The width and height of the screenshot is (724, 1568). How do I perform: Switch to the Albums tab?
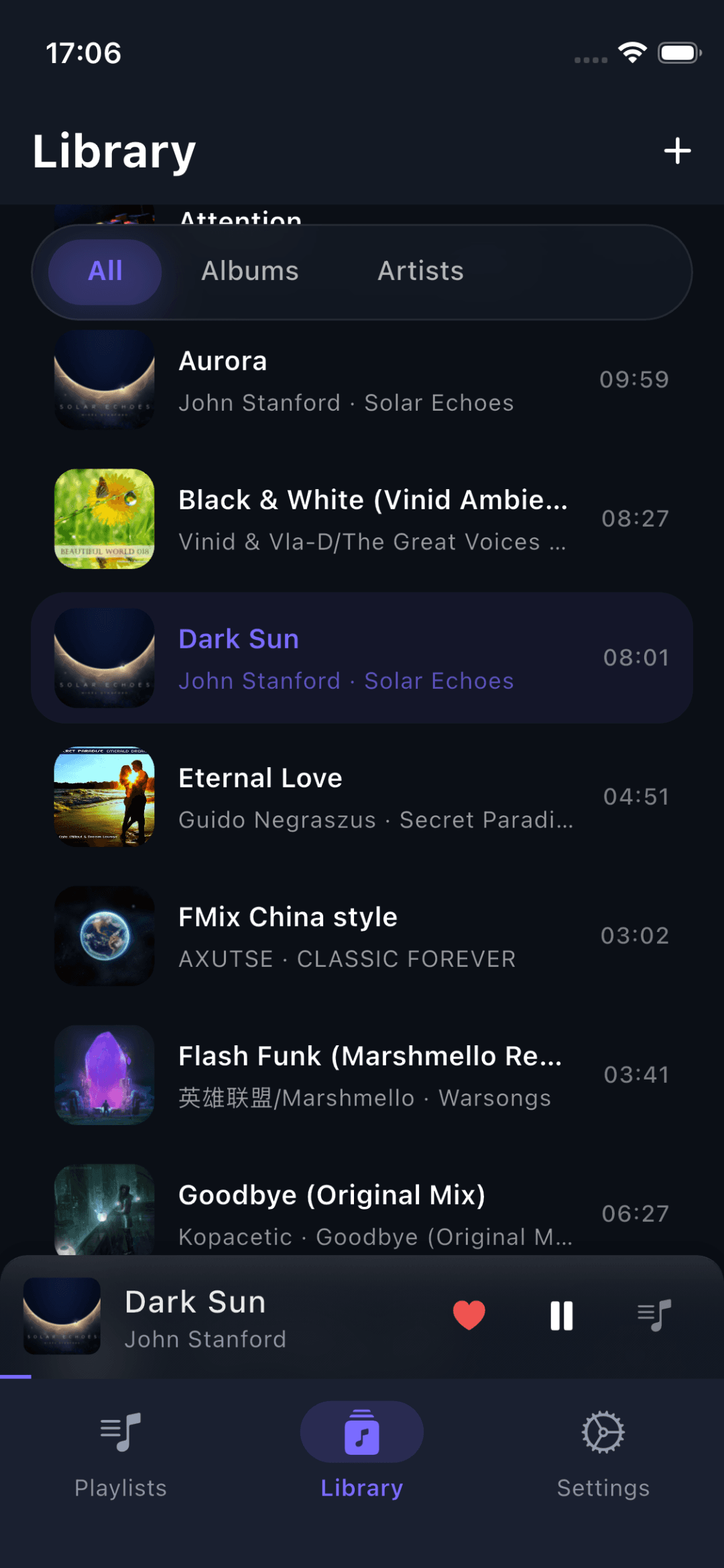click(249, 271)
